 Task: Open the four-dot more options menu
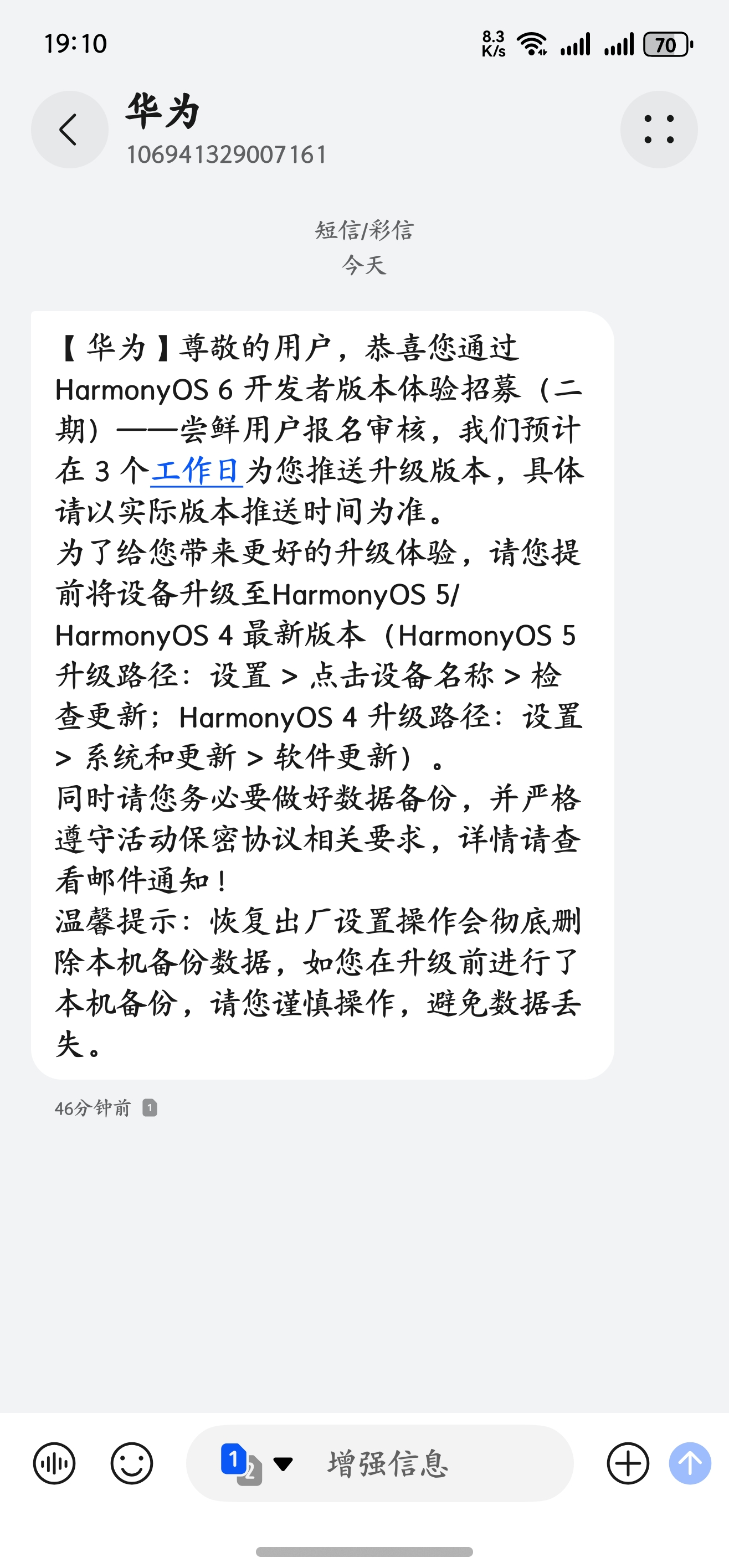[659, 130]
